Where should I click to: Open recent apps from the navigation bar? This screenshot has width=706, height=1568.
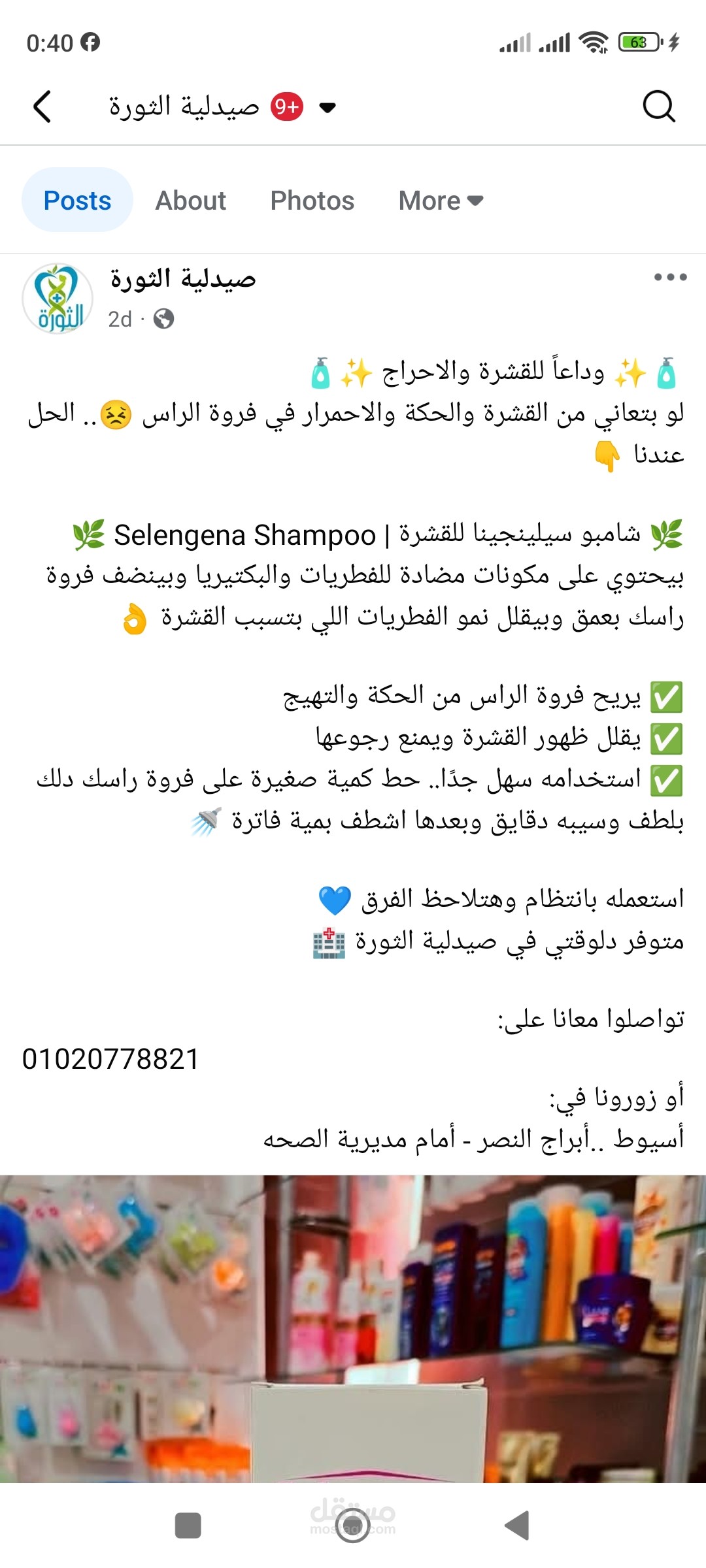[188, 1526]
